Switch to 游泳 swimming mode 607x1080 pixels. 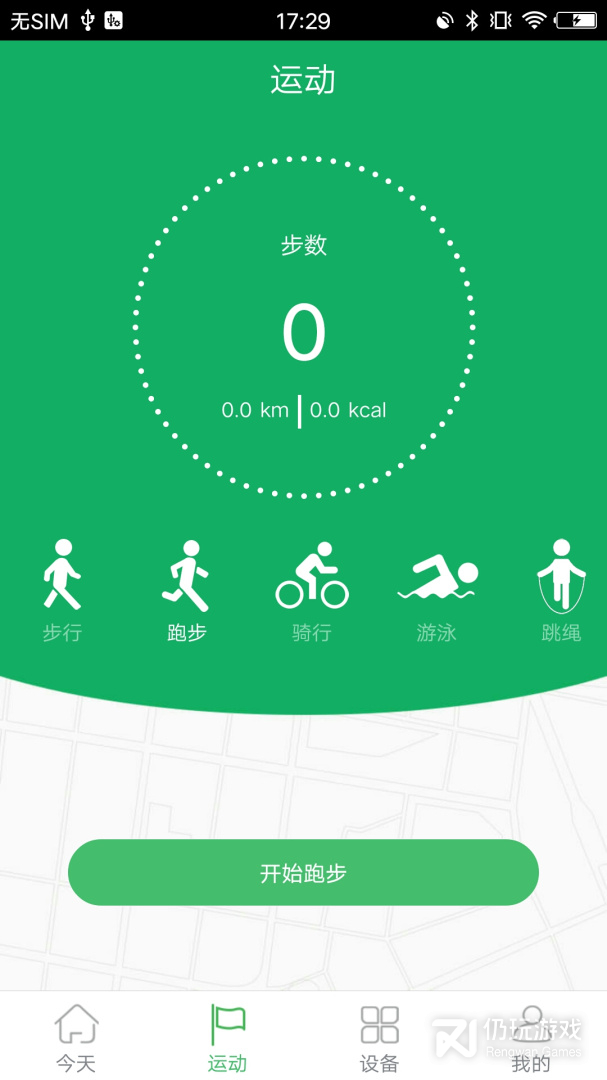pyautogui.click(x=437, y=590)
